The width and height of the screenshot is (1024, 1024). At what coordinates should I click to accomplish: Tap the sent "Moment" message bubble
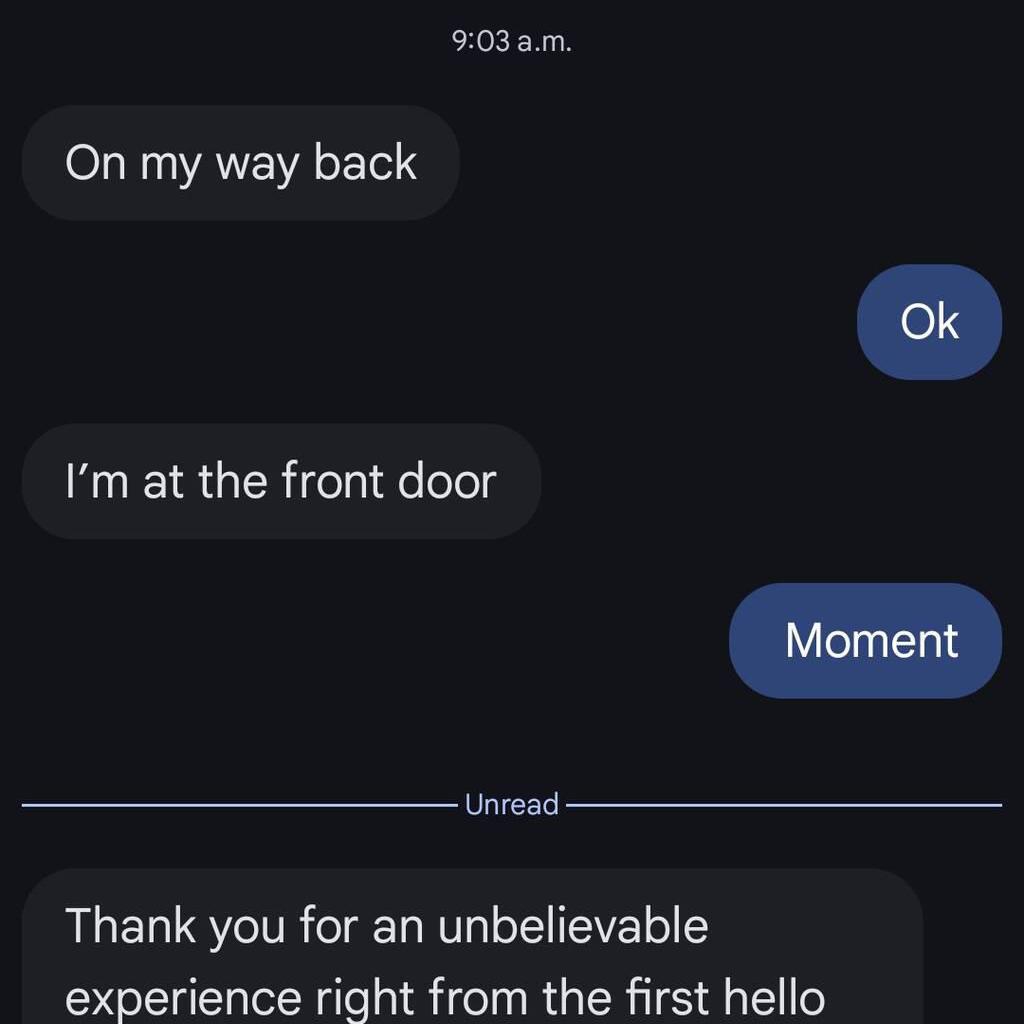point(866,641)
